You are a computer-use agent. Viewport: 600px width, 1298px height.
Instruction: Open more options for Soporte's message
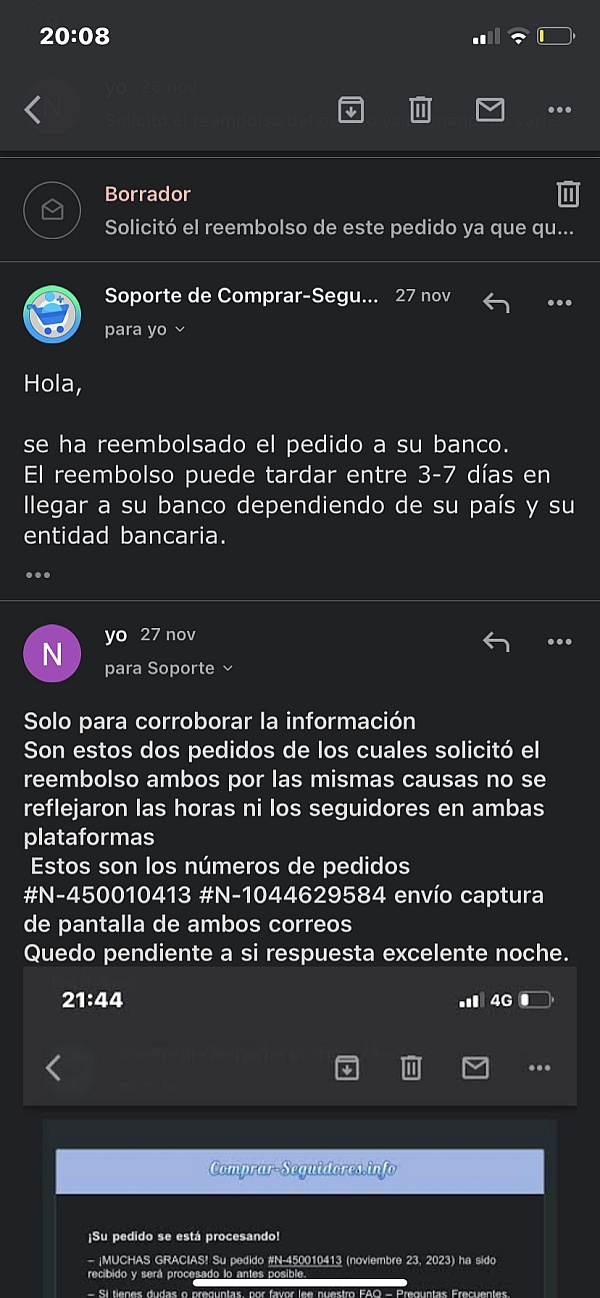pyautogui.click(x=559, y=303)
